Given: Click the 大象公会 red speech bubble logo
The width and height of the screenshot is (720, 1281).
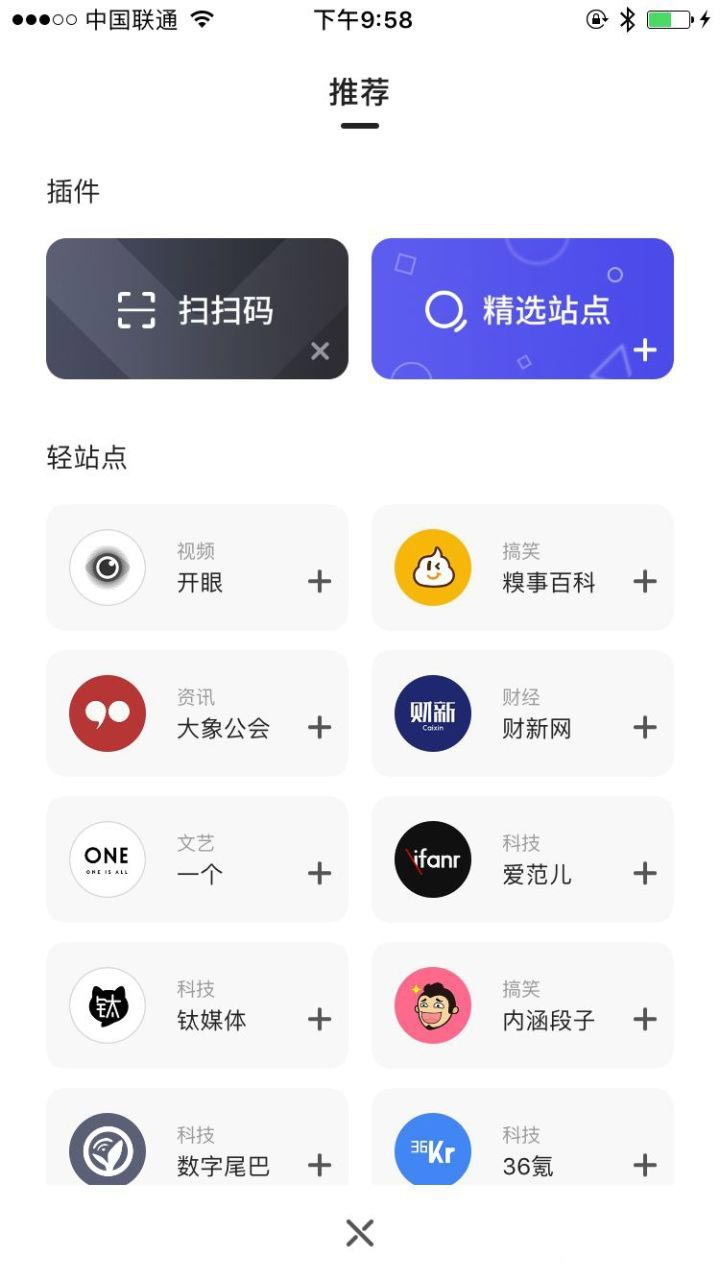Looking at the screenshot, I should pos(106,713).
